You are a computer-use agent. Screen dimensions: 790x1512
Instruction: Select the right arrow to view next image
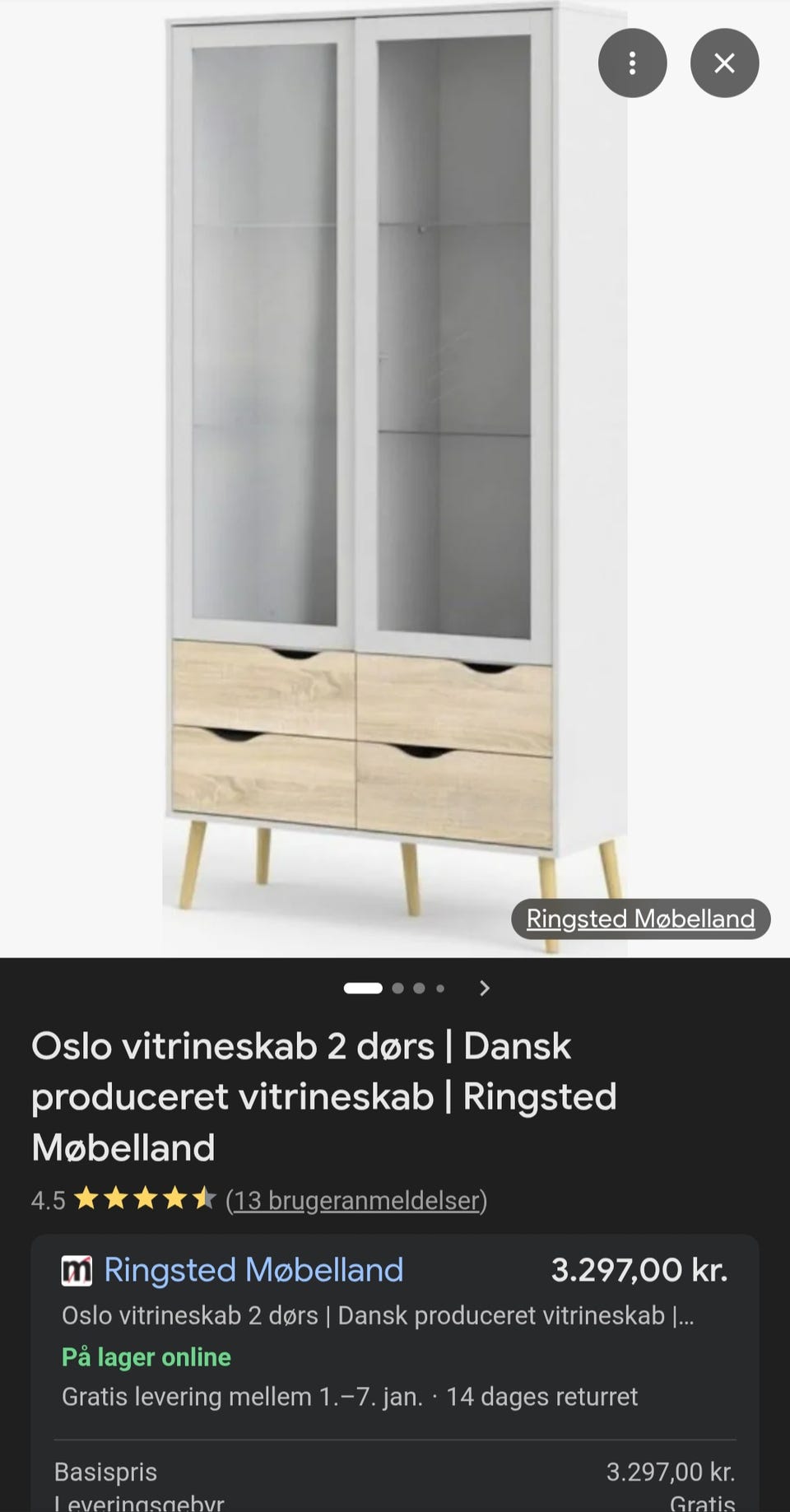click(484, 989)
